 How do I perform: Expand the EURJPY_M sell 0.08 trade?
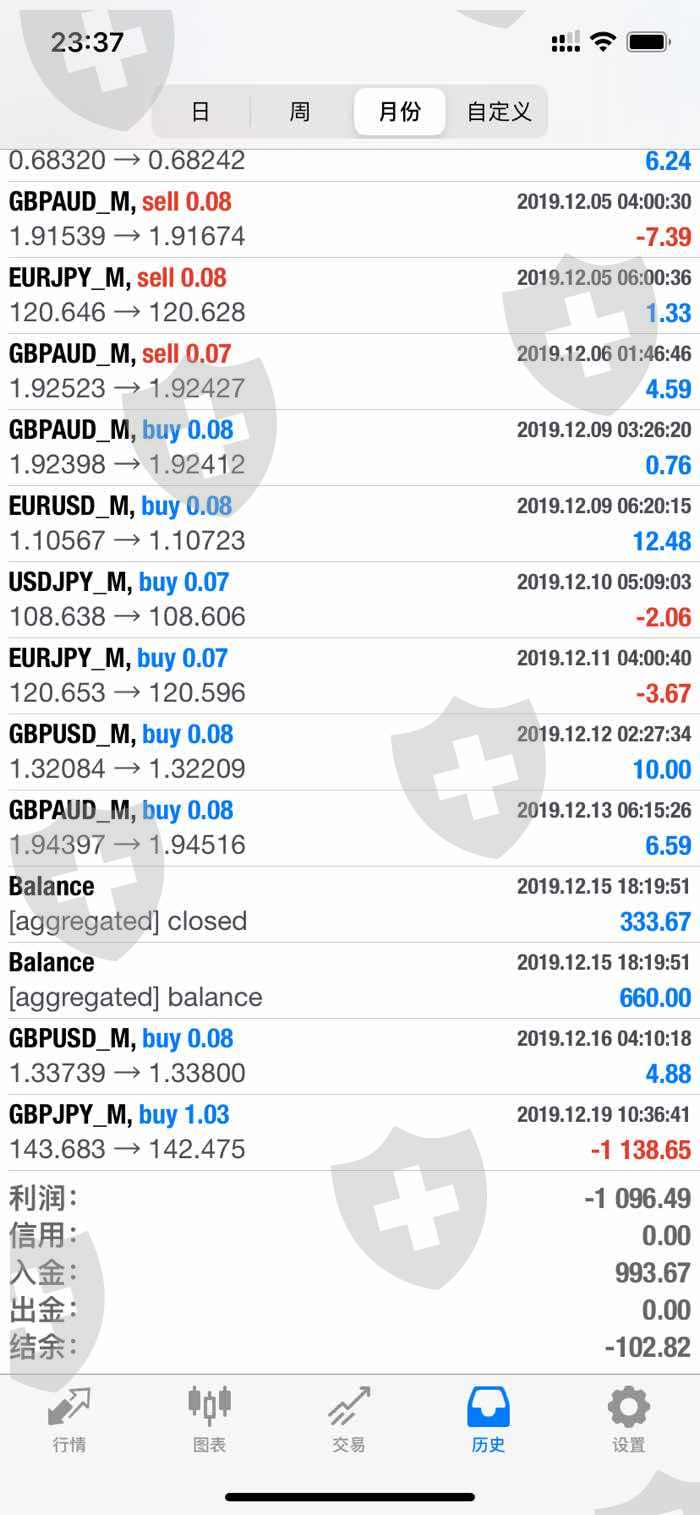pyautogui.click(x=350, y=295)
